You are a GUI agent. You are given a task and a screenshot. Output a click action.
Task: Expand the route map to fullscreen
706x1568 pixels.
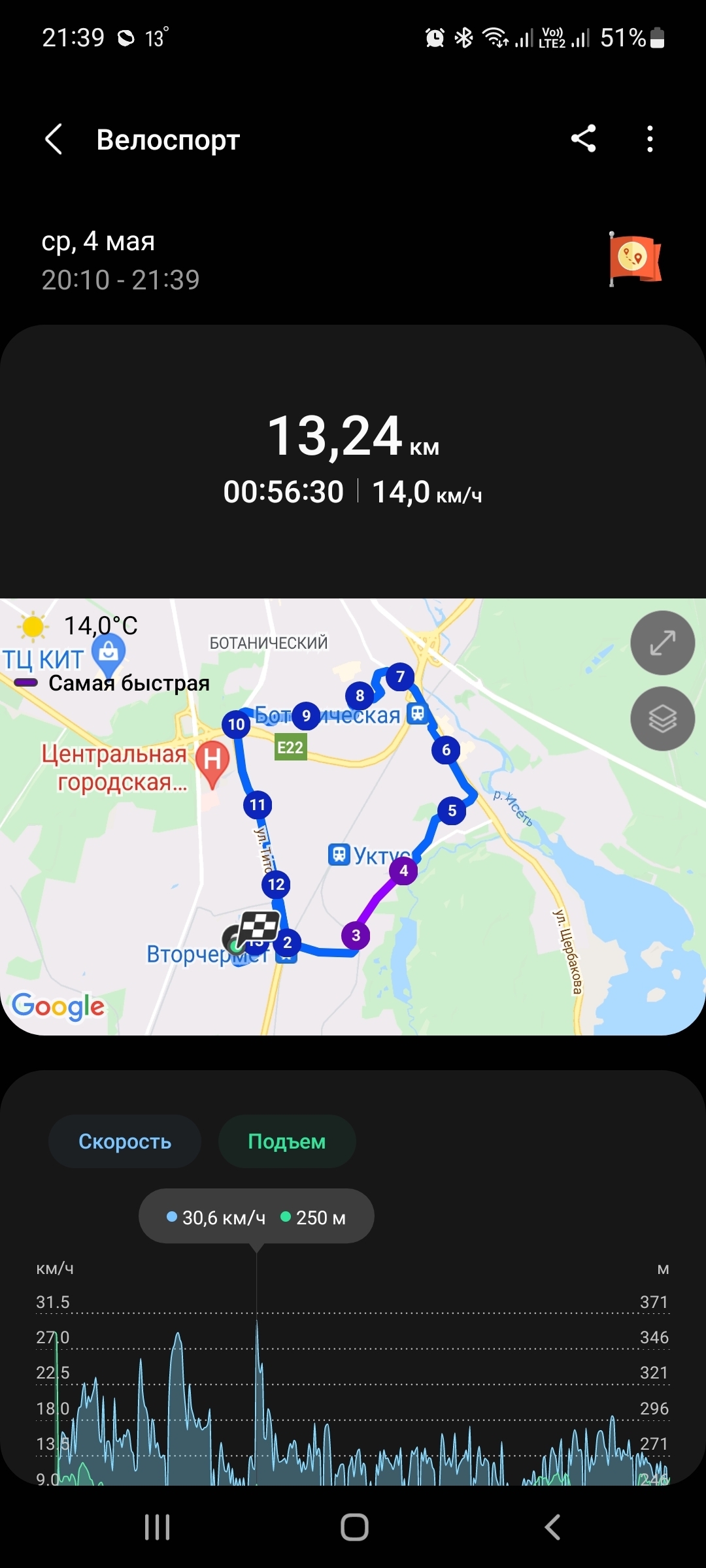[x=662, y=643]
